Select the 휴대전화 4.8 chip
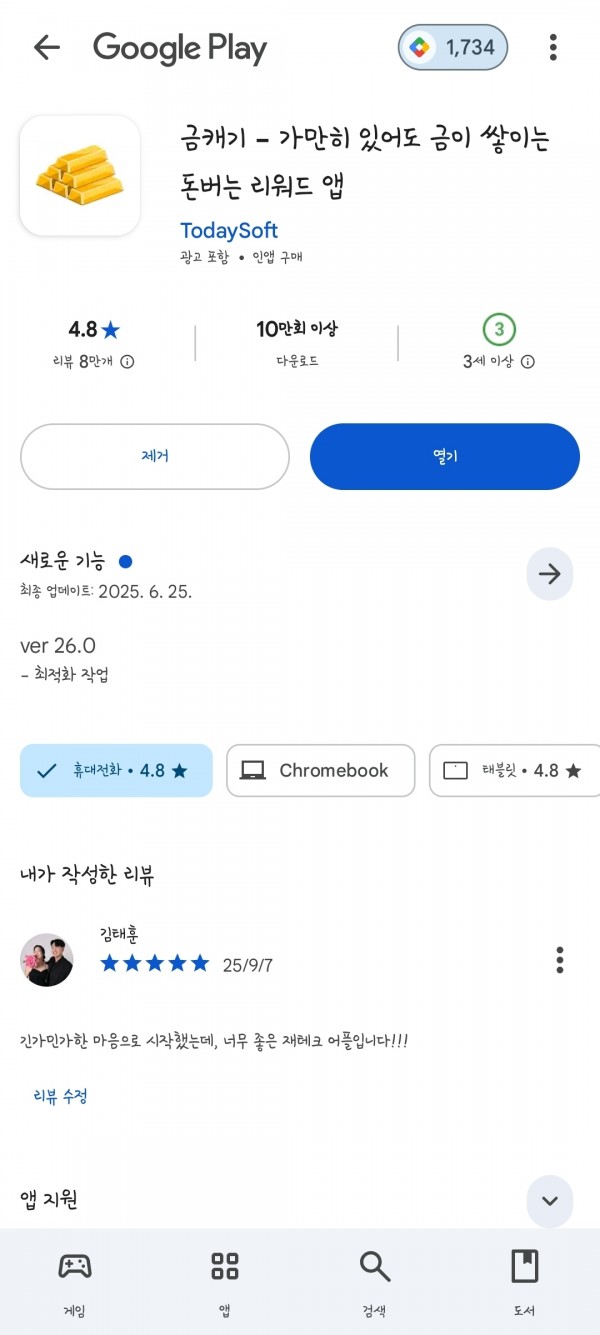This screenshot has height=1335, width=600. point(116,770)
